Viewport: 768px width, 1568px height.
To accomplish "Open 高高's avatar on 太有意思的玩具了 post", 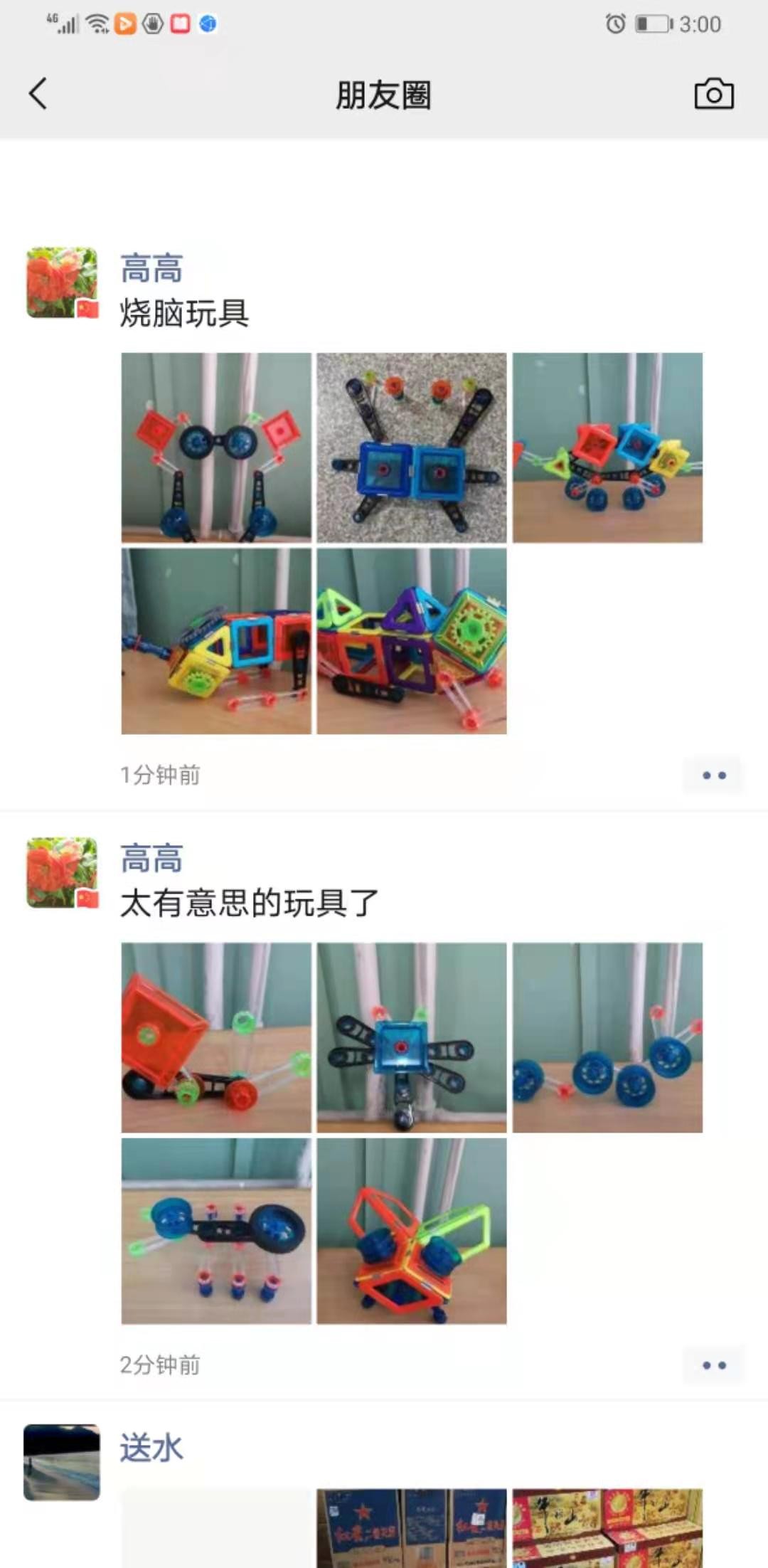I will click(62, 873).
